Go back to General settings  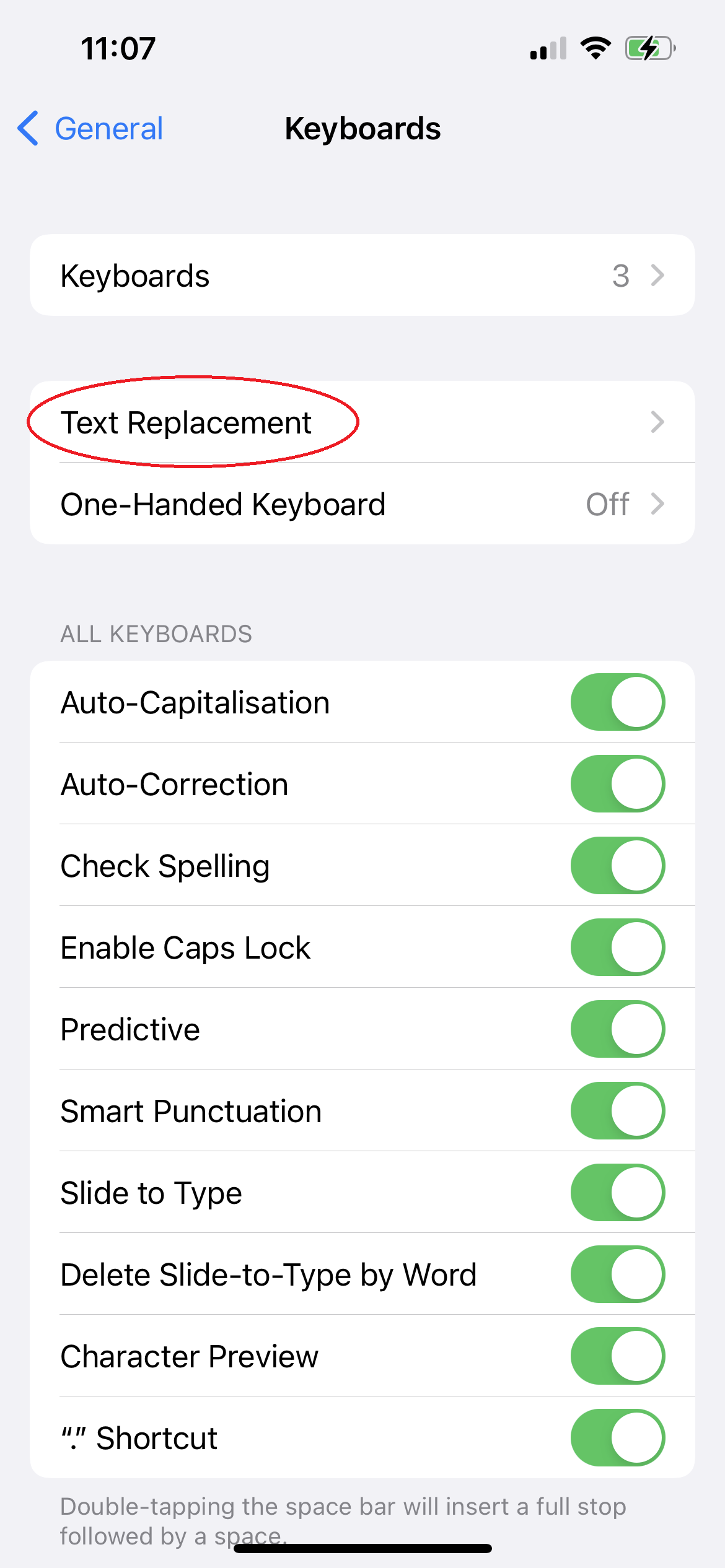[90, 129]
